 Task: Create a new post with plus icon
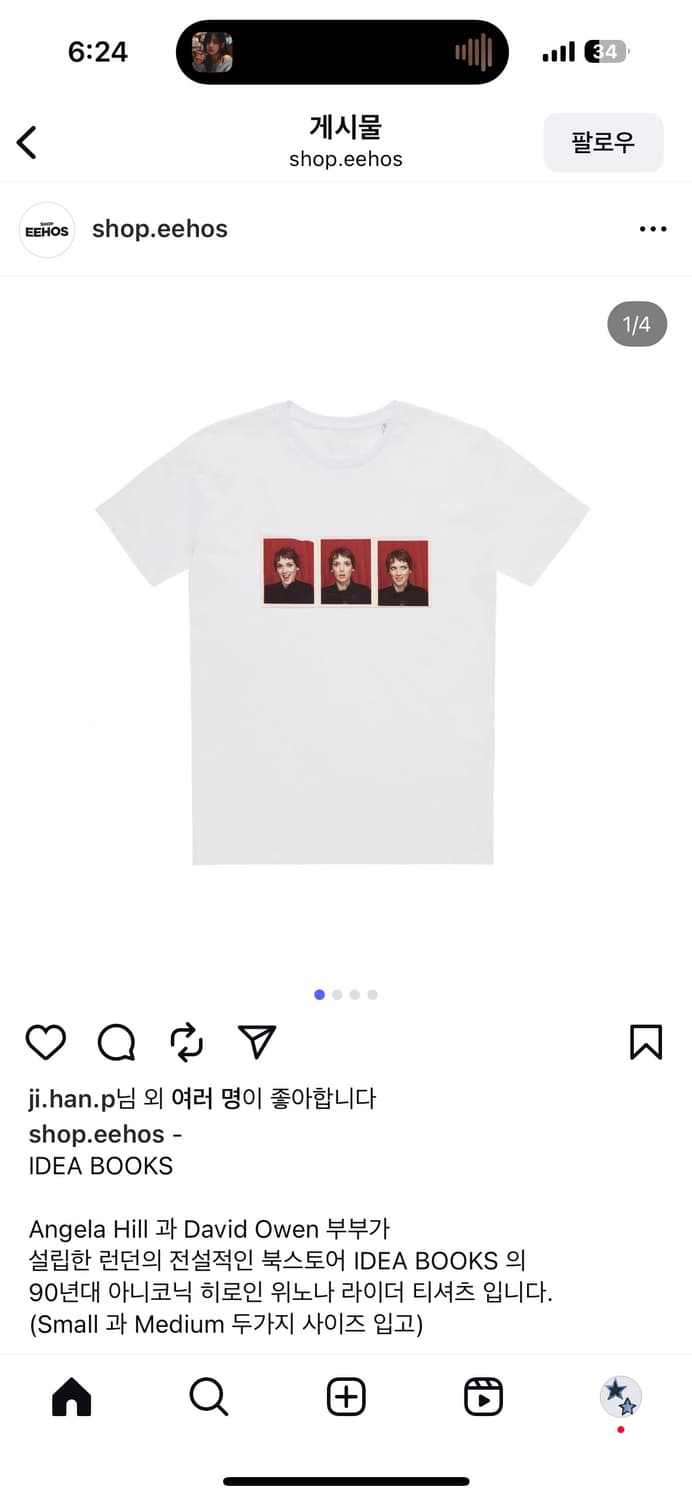click(346, 1397)
